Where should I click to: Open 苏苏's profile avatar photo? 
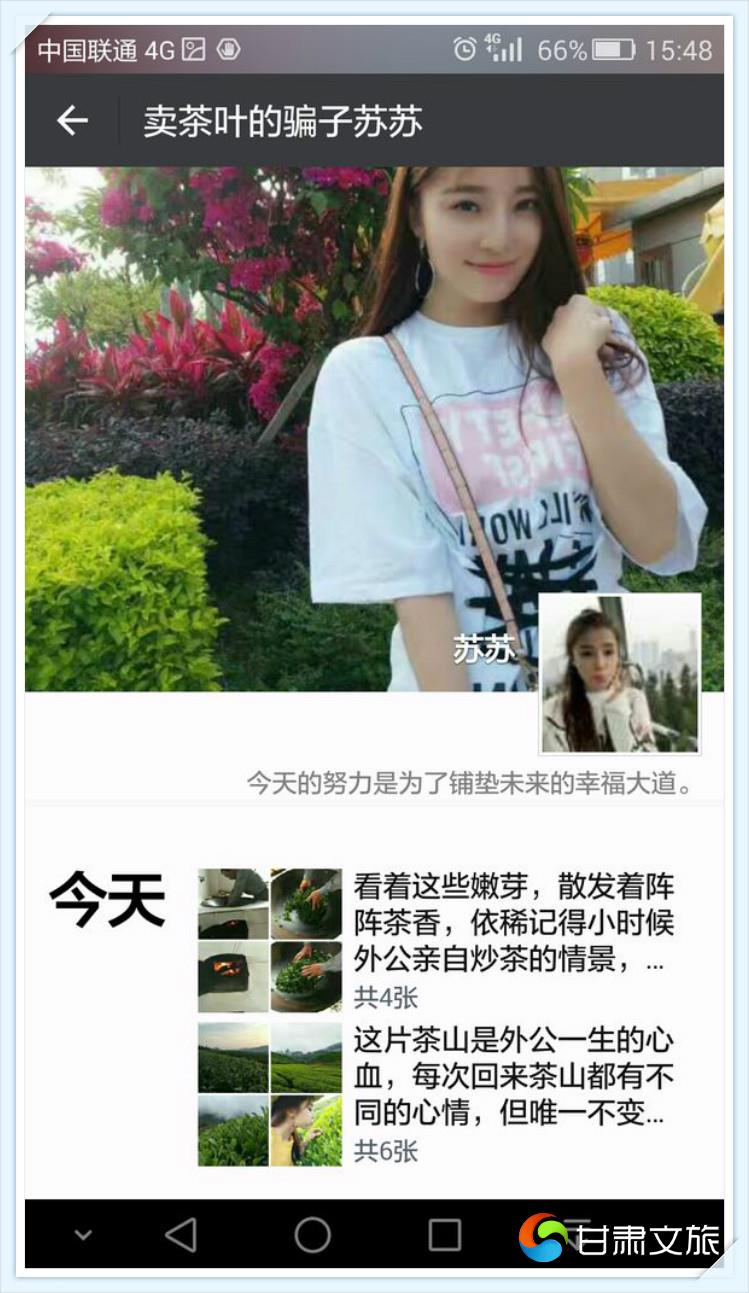(620, 673)
